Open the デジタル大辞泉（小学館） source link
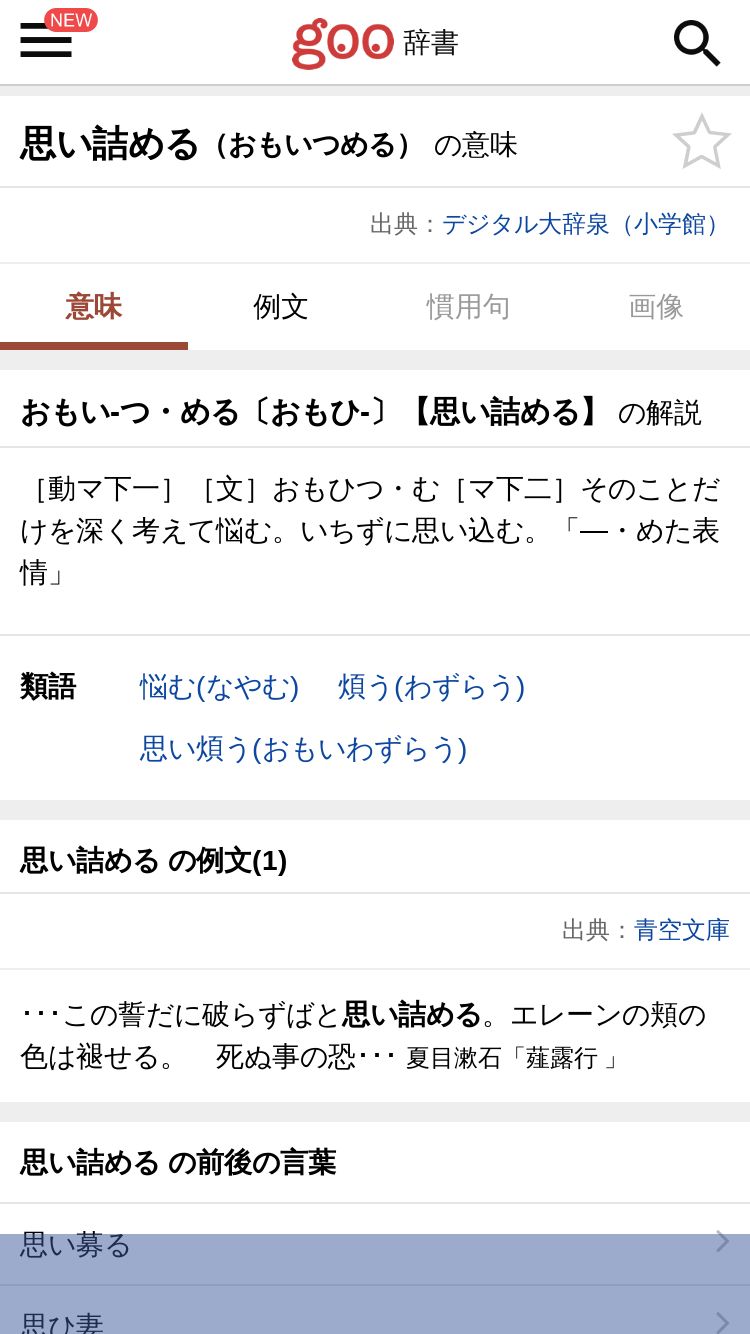 (x=586, y=224)
